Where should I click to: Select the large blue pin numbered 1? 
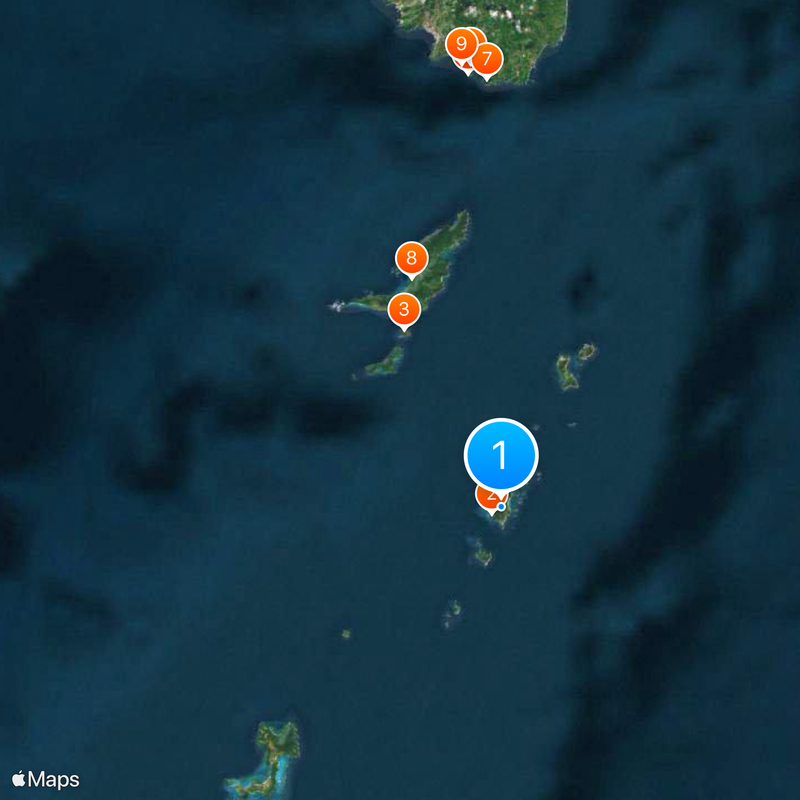click(501, 456)
